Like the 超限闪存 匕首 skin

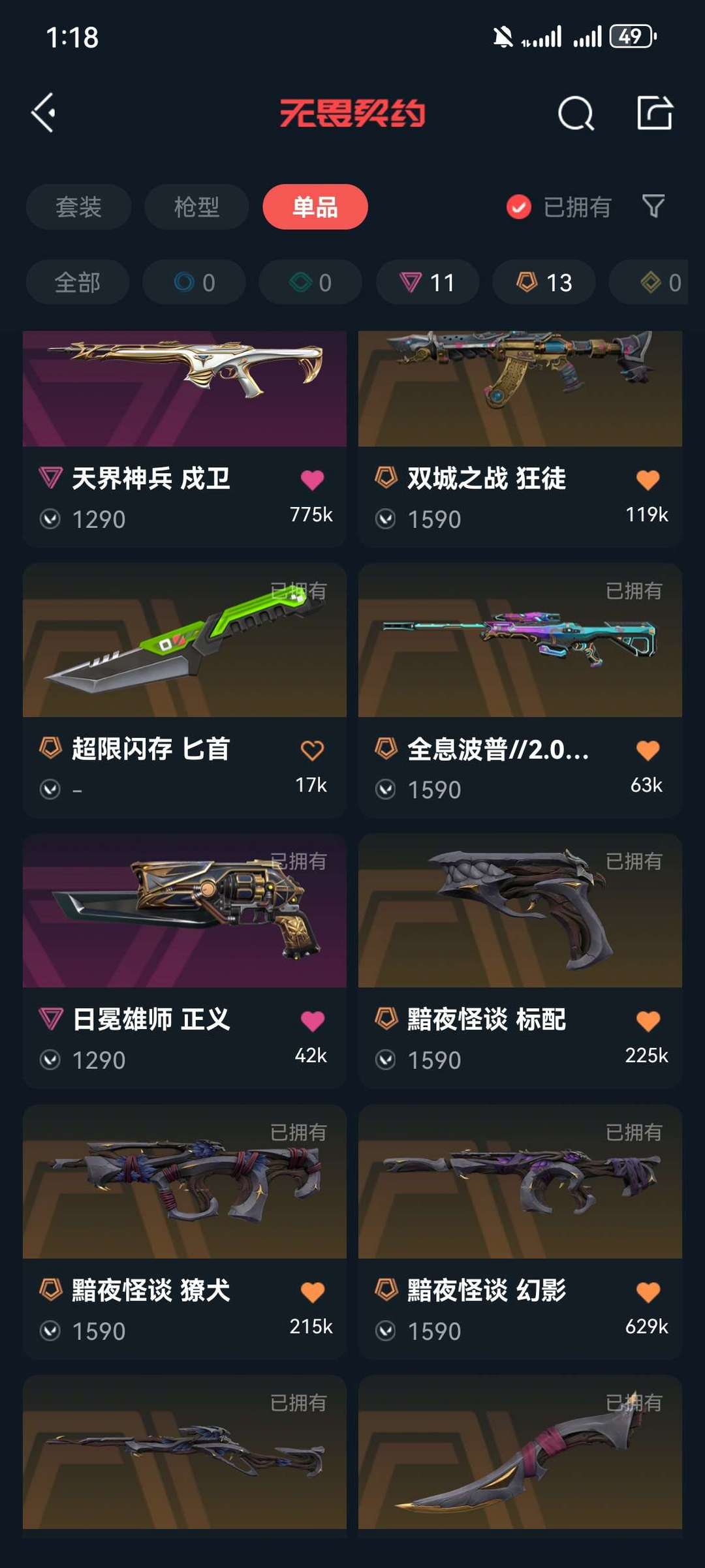312,750
